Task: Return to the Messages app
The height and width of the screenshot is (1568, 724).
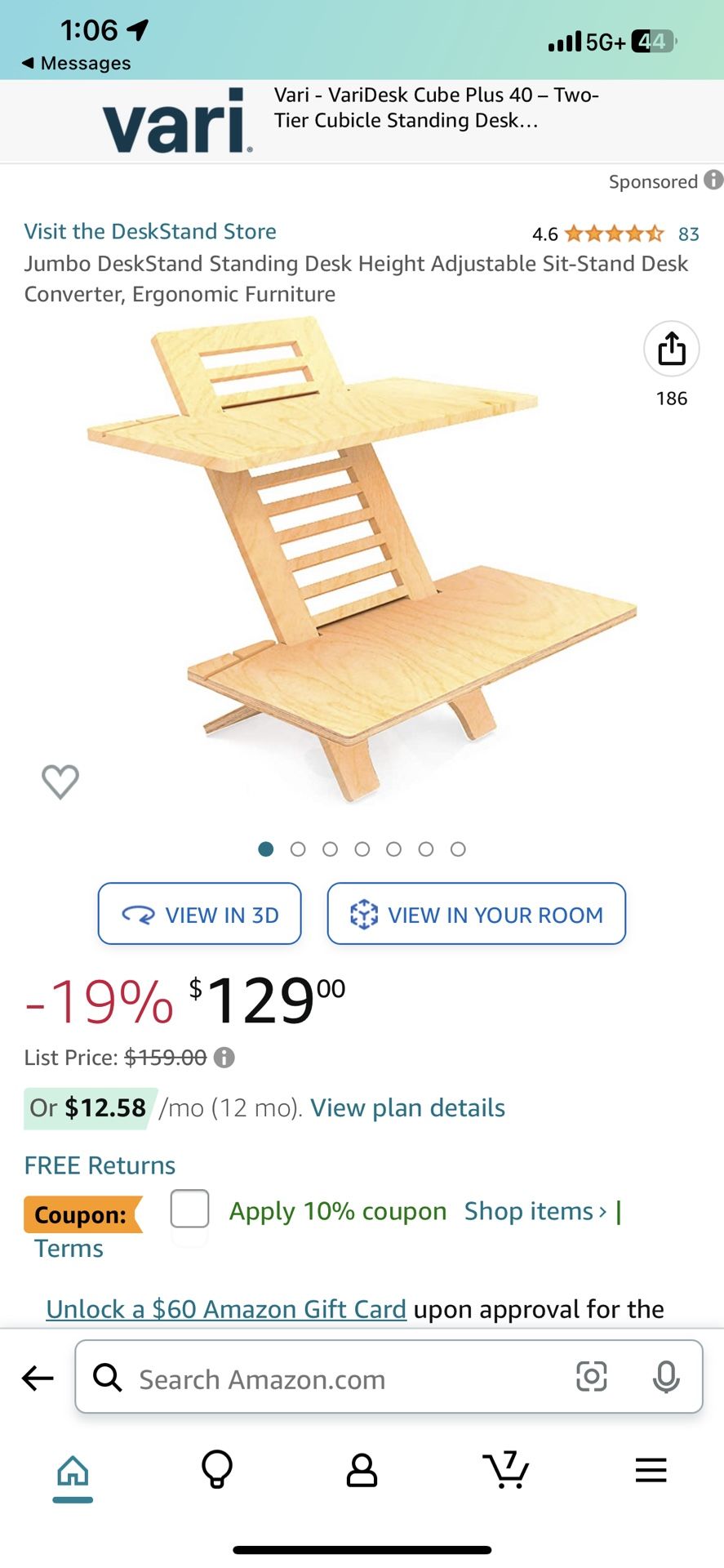Action: pyautogui.click(x=75, y=63)
